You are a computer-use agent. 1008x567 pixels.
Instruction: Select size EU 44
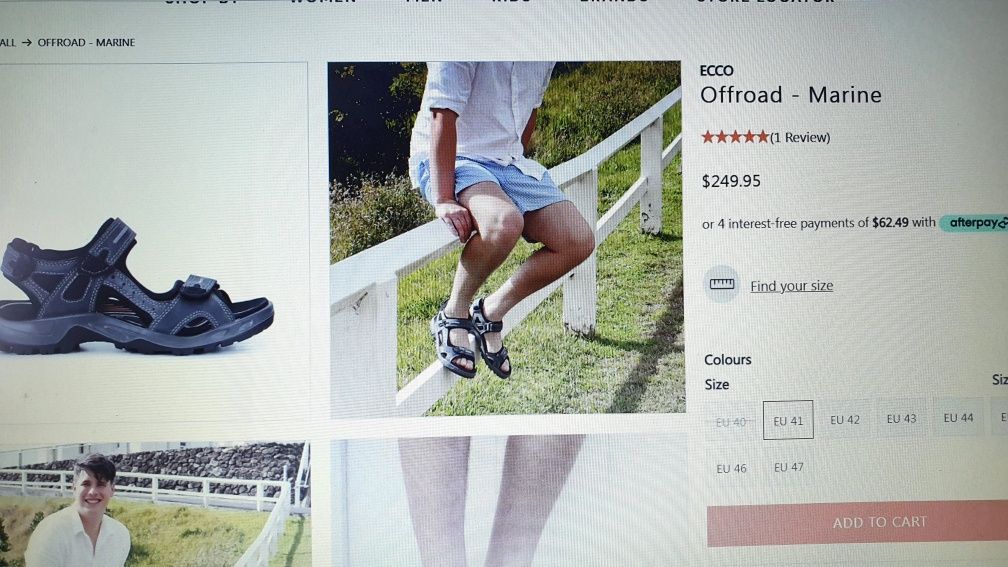tap(958, 418)
